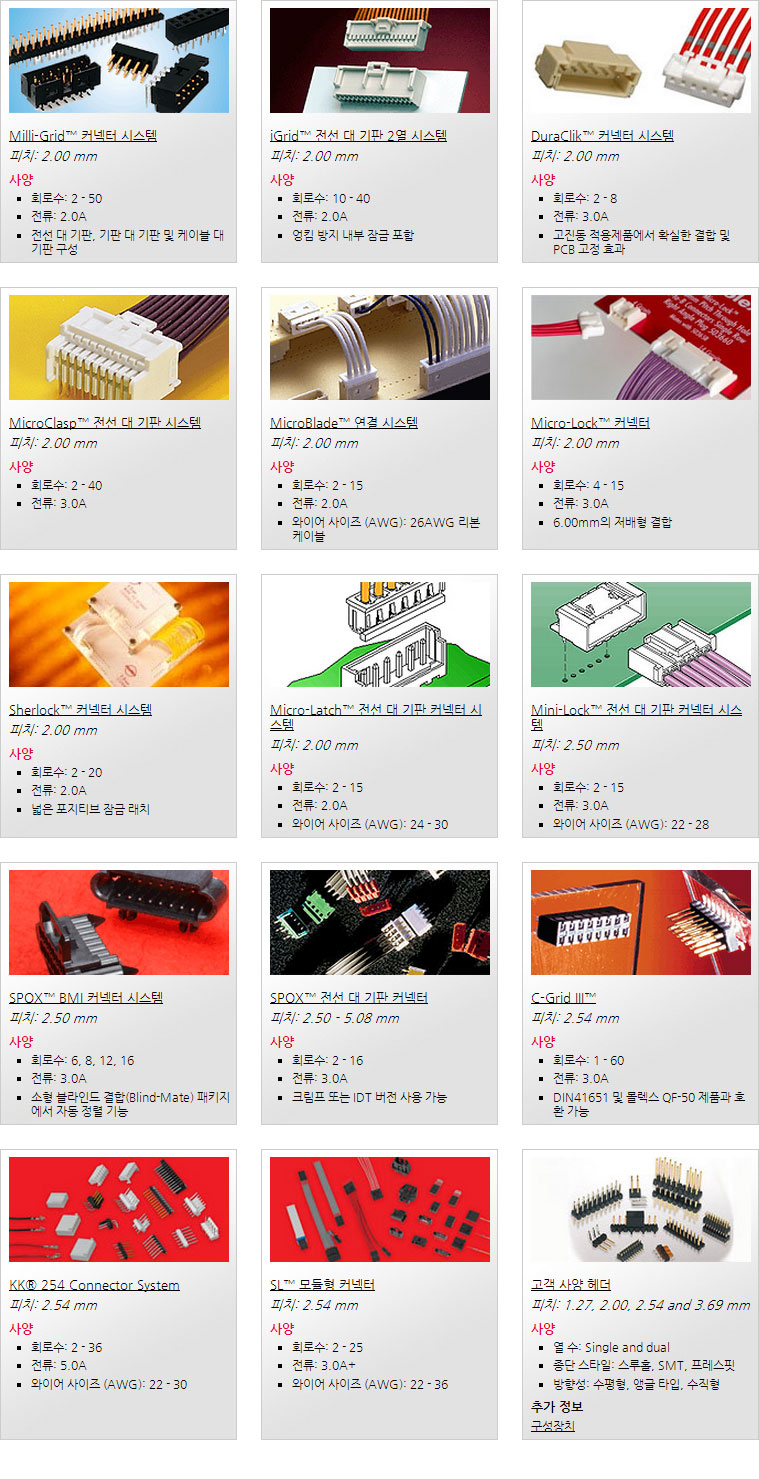Open the KK® 254 Connector System link
The height and width of the screenshot is (1479, 759).
click(x=94, y=1285)
